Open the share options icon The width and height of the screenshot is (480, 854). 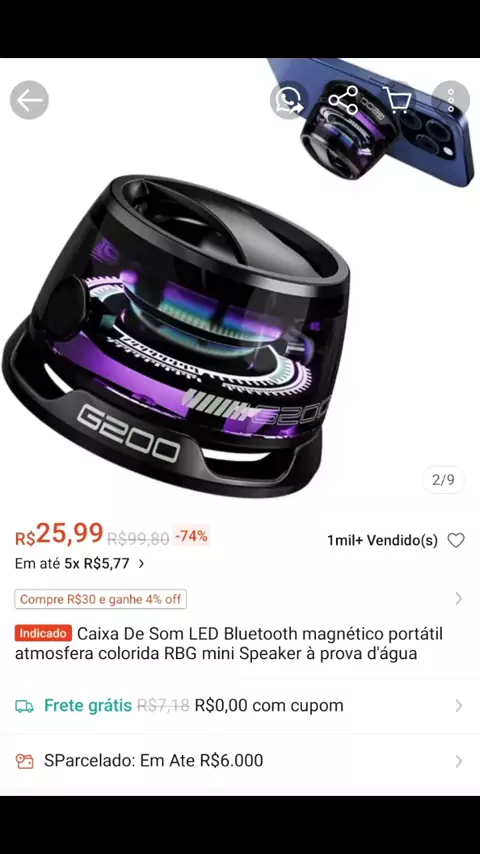click(343, 100)
